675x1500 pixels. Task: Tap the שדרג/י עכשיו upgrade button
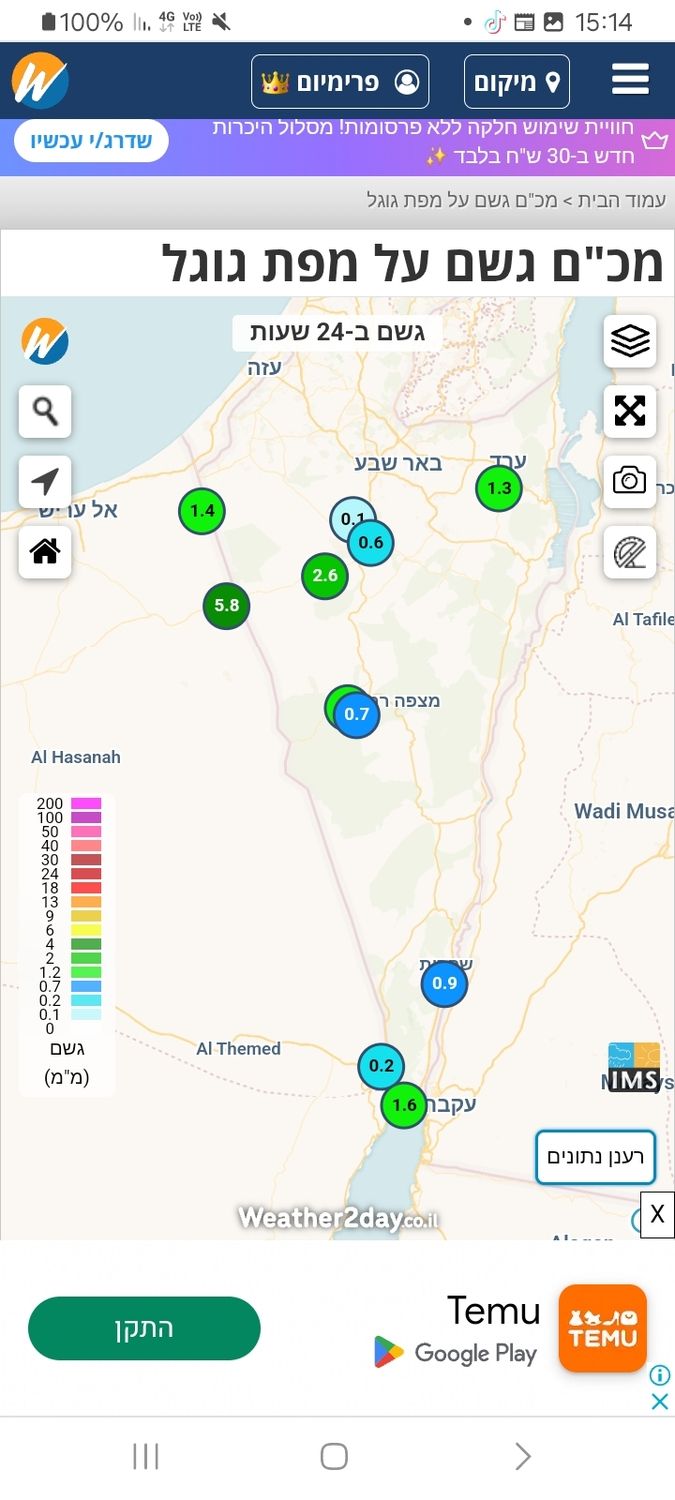(91, 141)
